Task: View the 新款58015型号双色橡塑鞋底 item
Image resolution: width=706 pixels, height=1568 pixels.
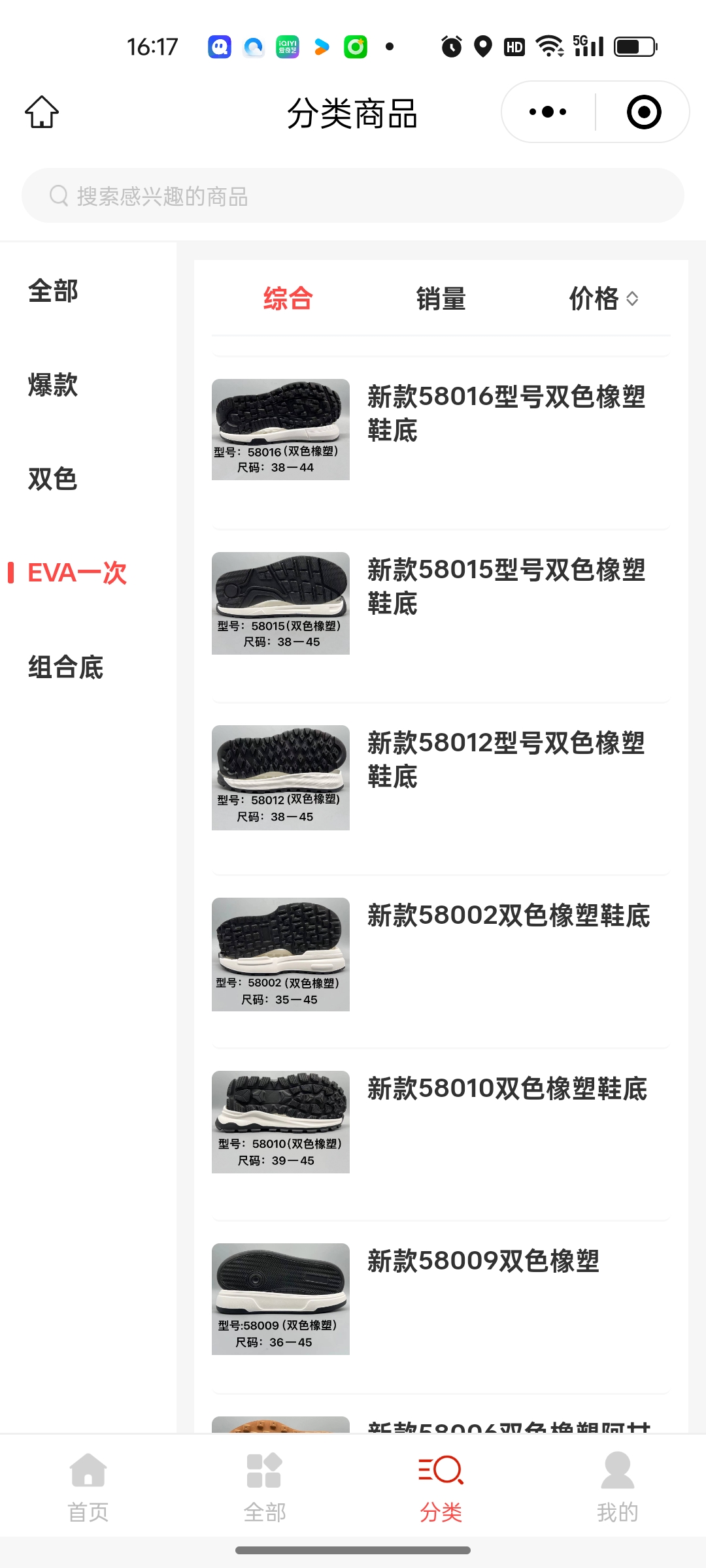Action: pyautogui.click(x=506, y=587)
